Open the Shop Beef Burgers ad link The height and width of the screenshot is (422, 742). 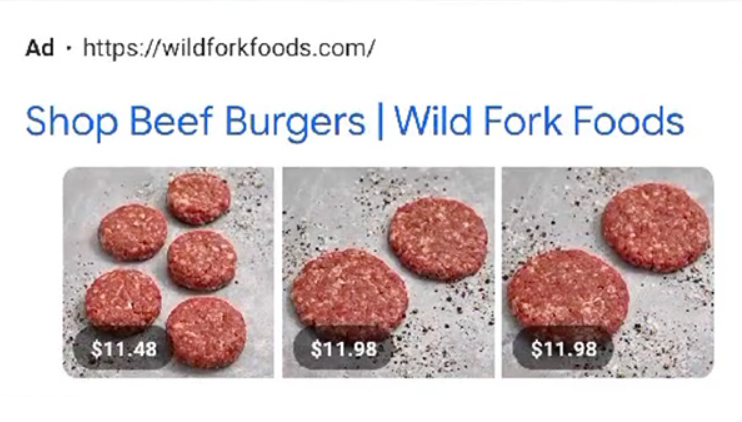[x=354, y=122]
